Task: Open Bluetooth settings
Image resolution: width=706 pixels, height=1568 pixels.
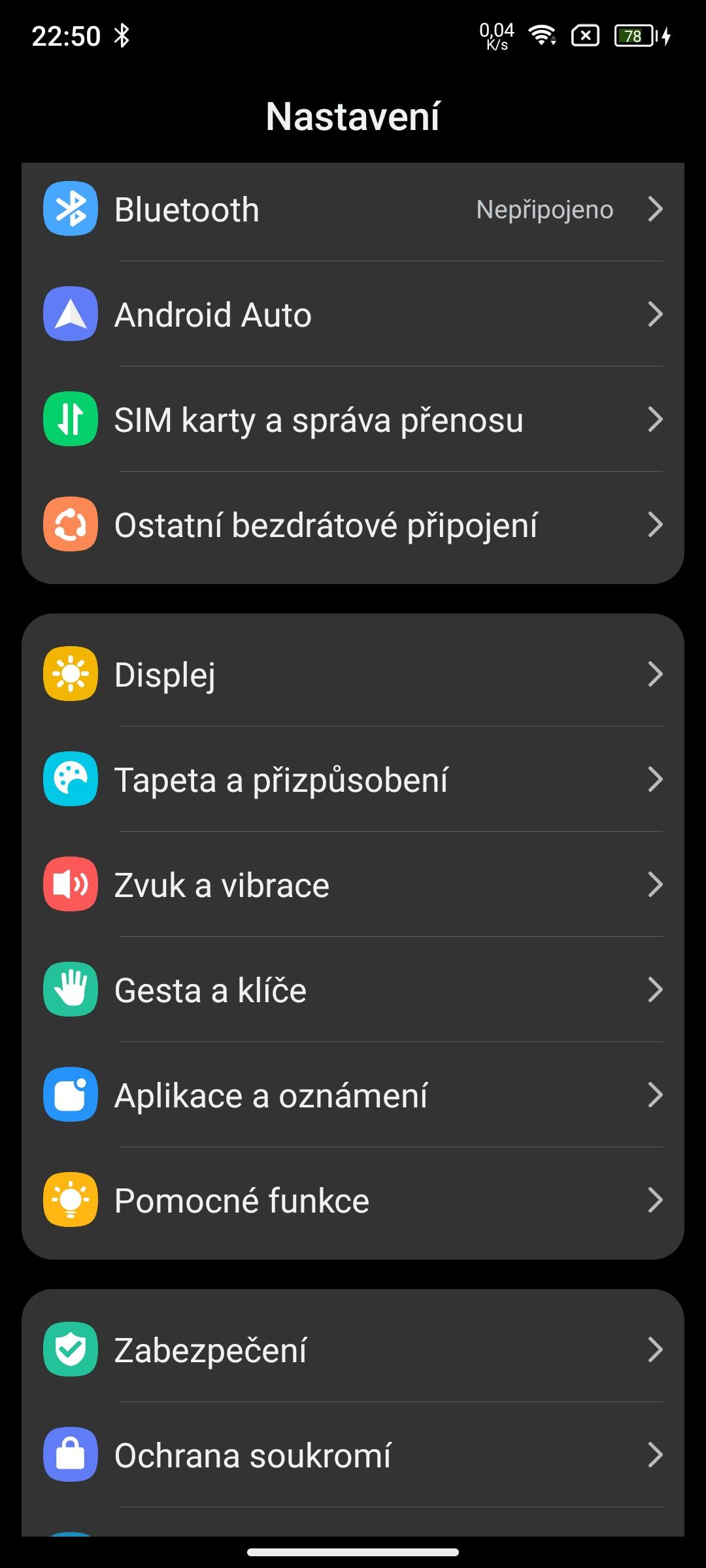Action: point(353,210)
